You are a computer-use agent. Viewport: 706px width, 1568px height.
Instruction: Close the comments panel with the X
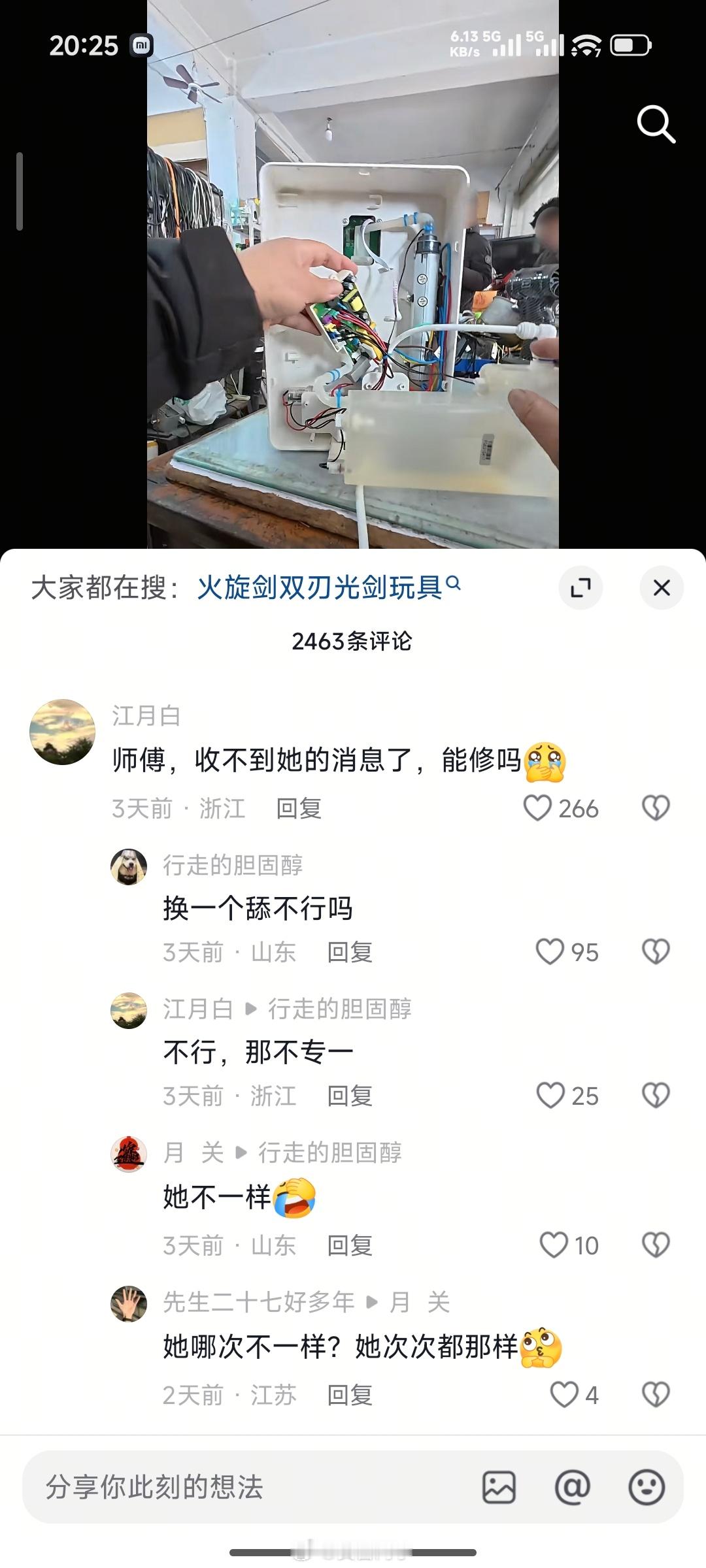[661, 587]
